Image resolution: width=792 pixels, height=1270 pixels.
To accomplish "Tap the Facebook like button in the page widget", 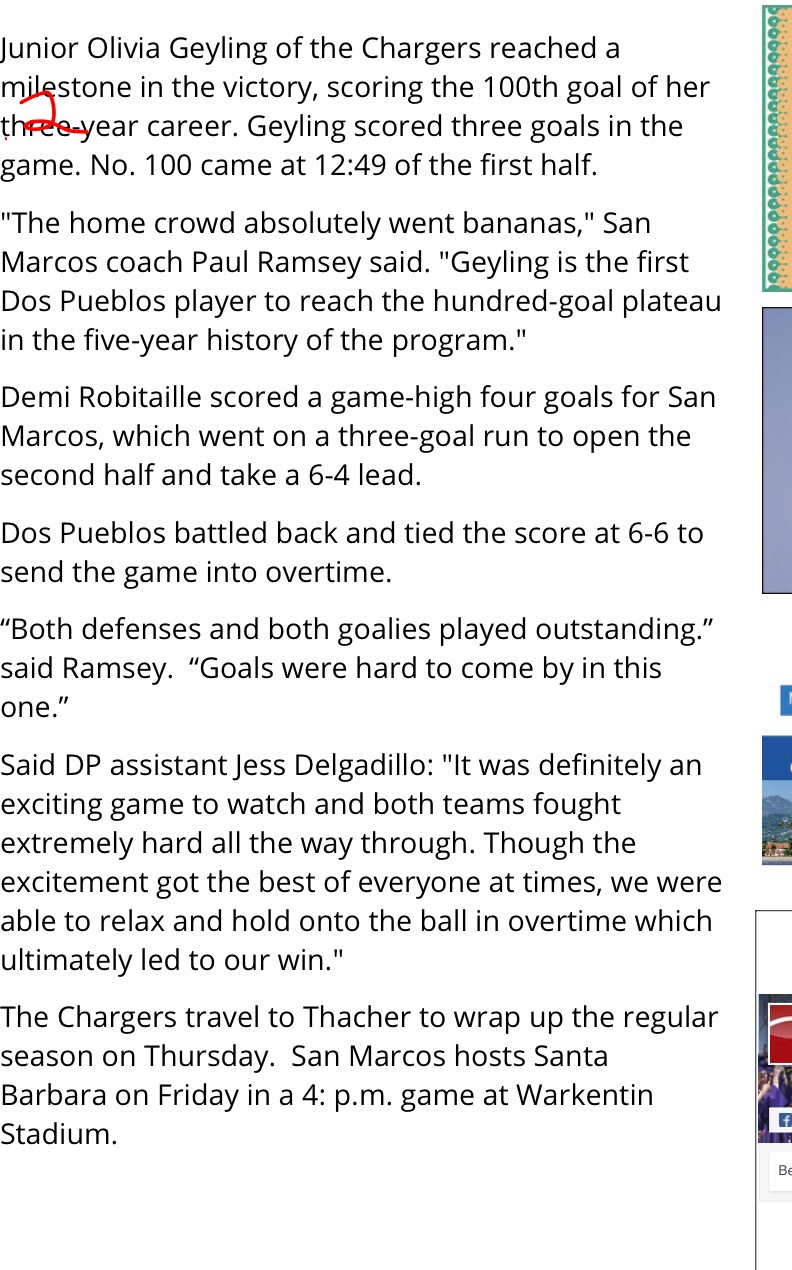I will point(784,1121).
